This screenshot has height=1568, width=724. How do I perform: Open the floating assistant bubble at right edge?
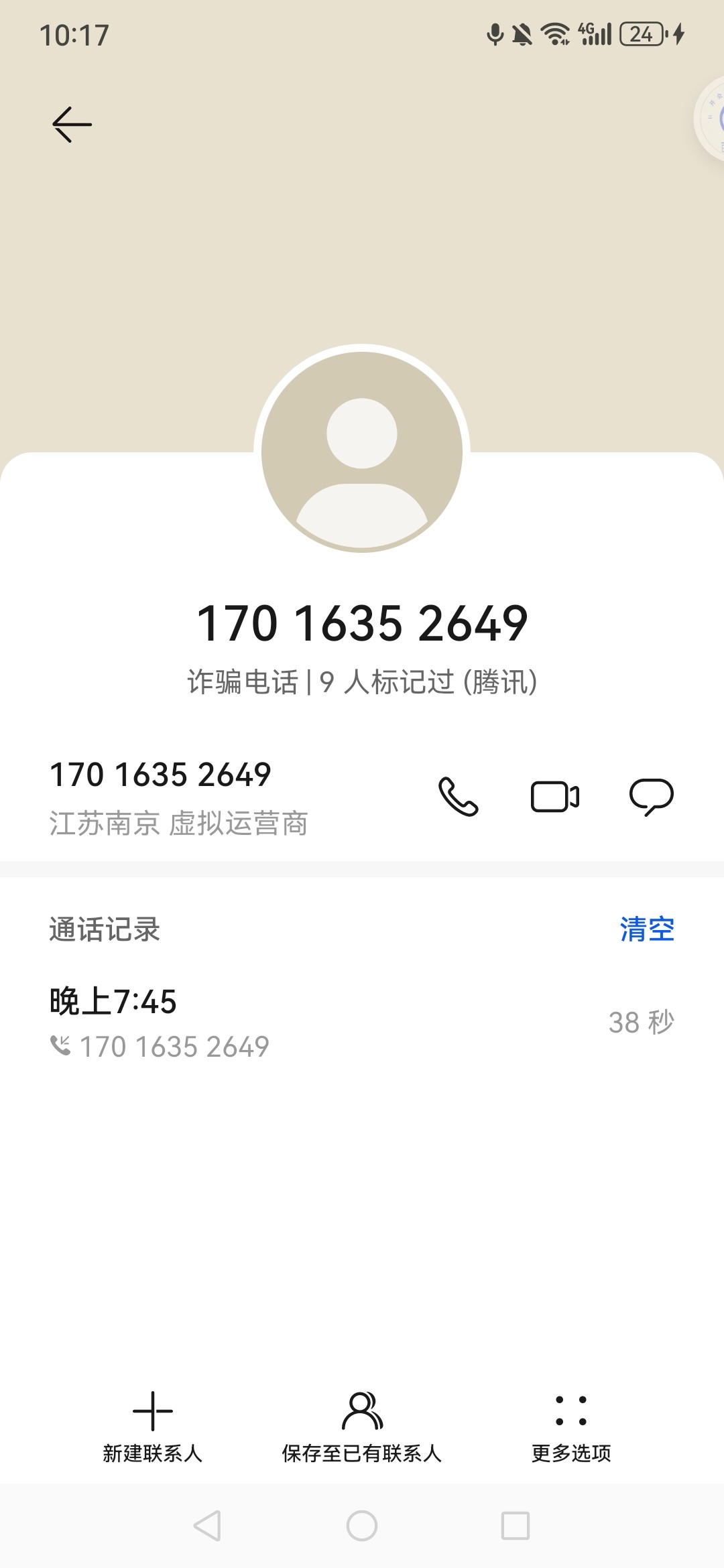pos(711,119)
